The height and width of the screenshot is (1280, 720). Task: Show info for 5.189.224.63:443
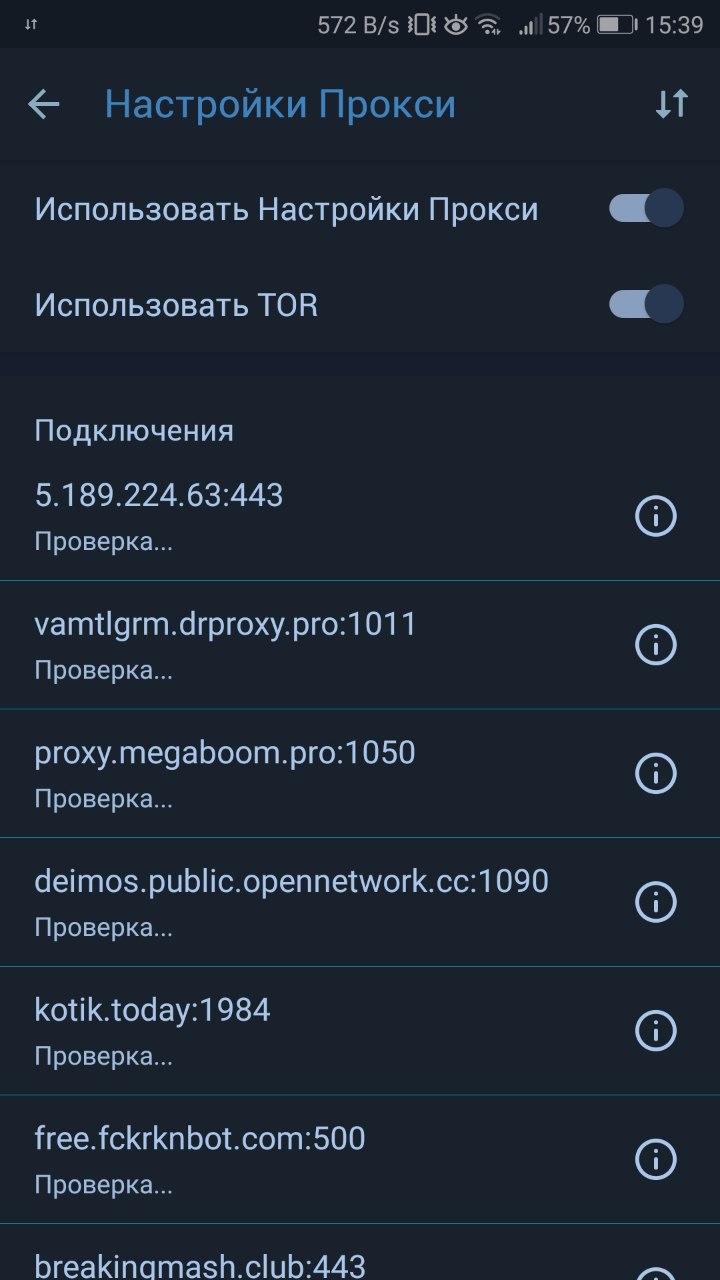click(657, 516)
